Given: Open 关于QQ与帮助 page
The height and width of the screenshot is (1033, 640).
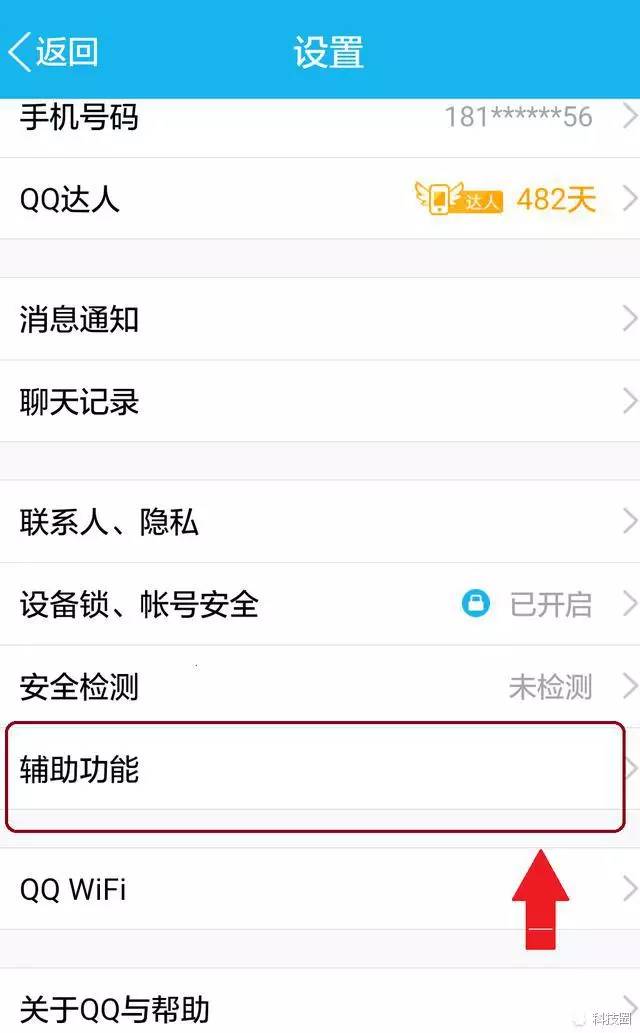Looking at the screenshot, I should pyautogui.click(x=320, y=1008).
